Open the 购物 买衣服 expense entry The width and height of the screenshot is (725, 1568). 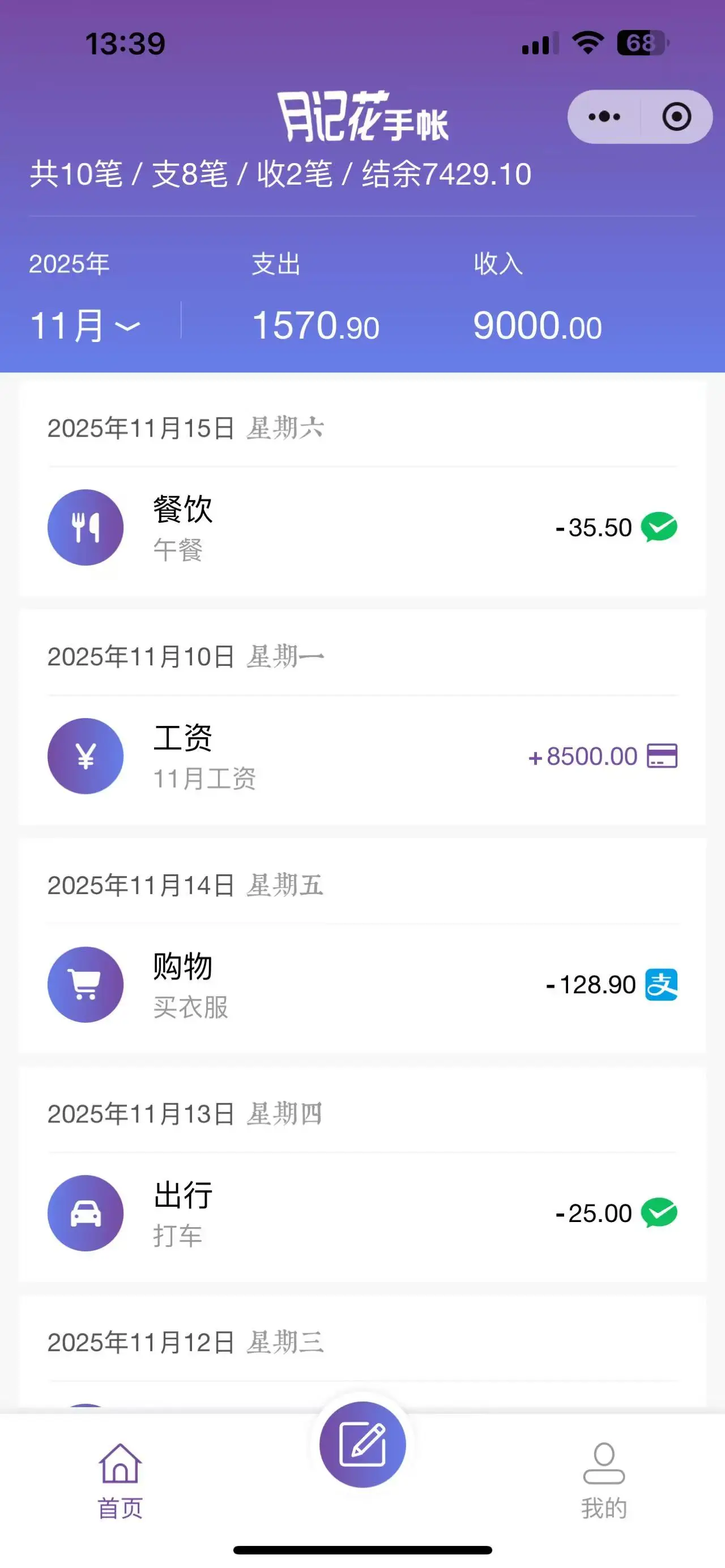click(362, 984)
